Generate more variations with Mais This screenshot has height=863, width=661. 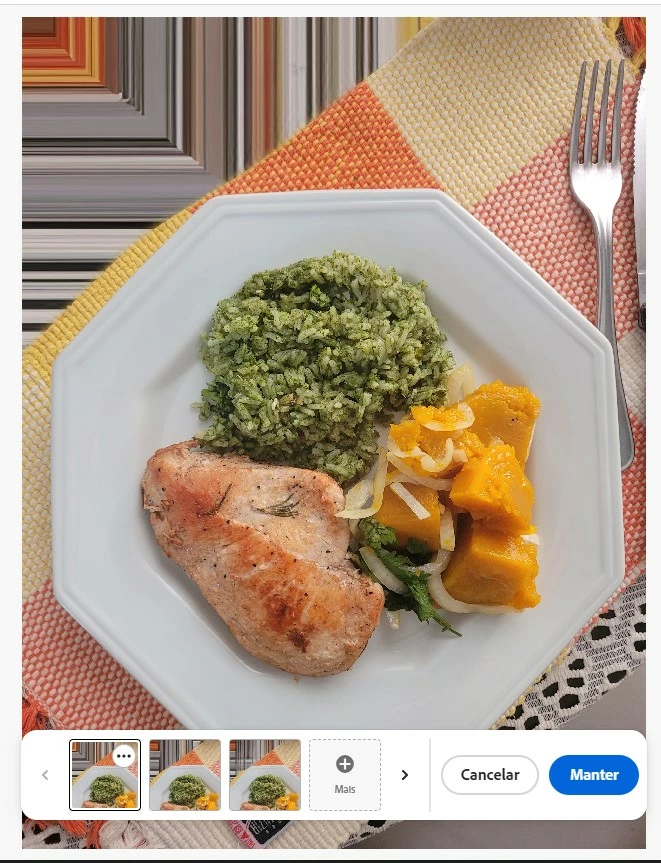(x=345, y=775)
